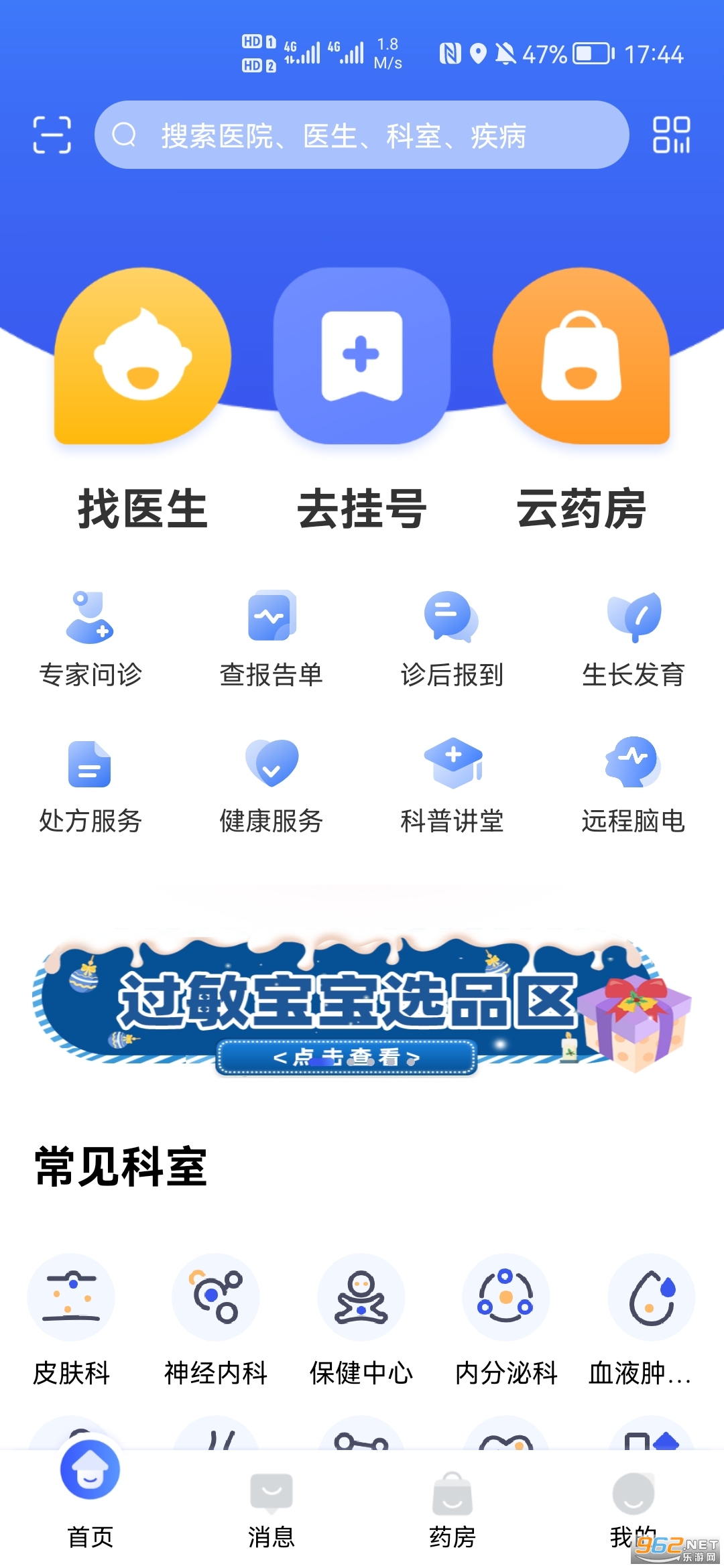Open the scan icon beside the search bar
The width and height of the screenshot is (724, 1568).
click(x=52, y=135)
